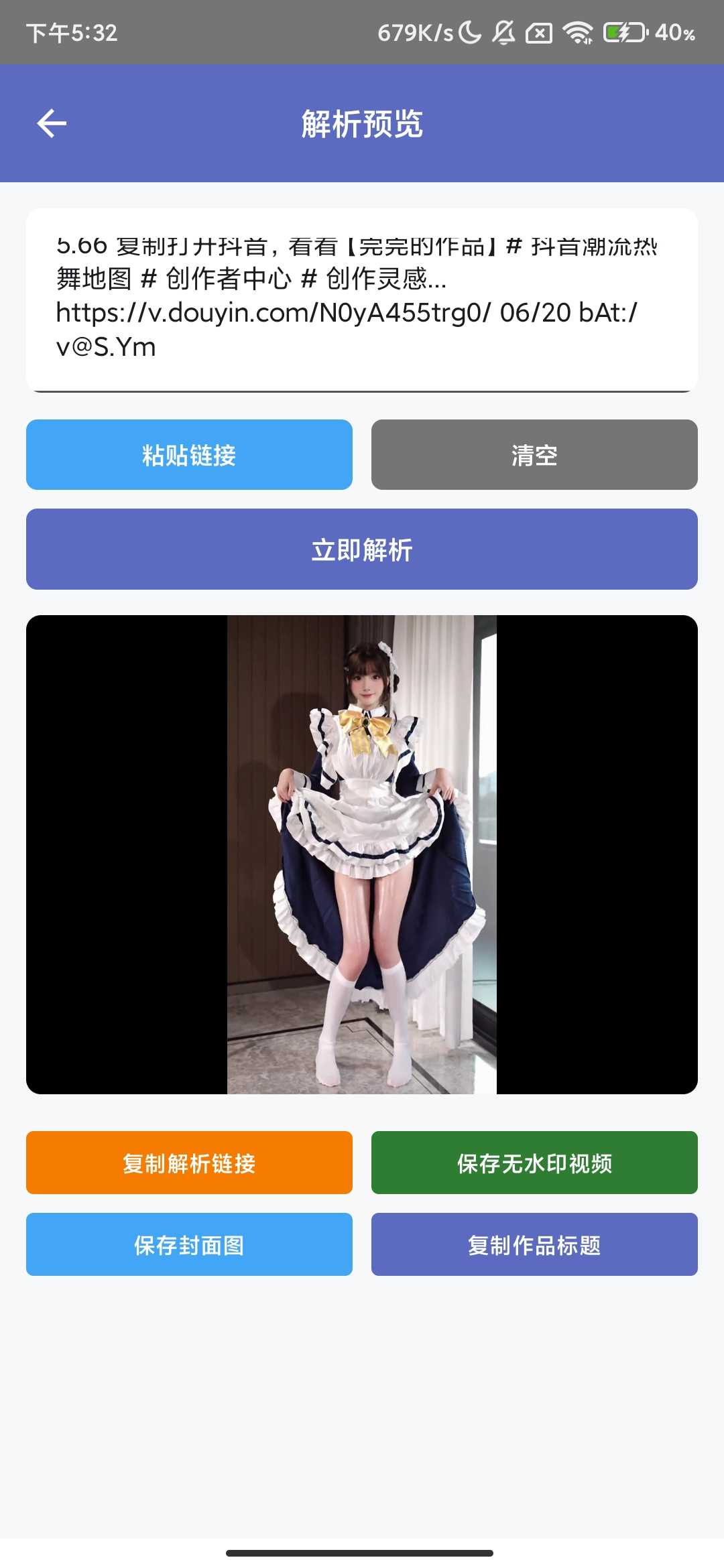Go back using the top-left arrow
Viewport: 724px width, 1568px height.
52,123
